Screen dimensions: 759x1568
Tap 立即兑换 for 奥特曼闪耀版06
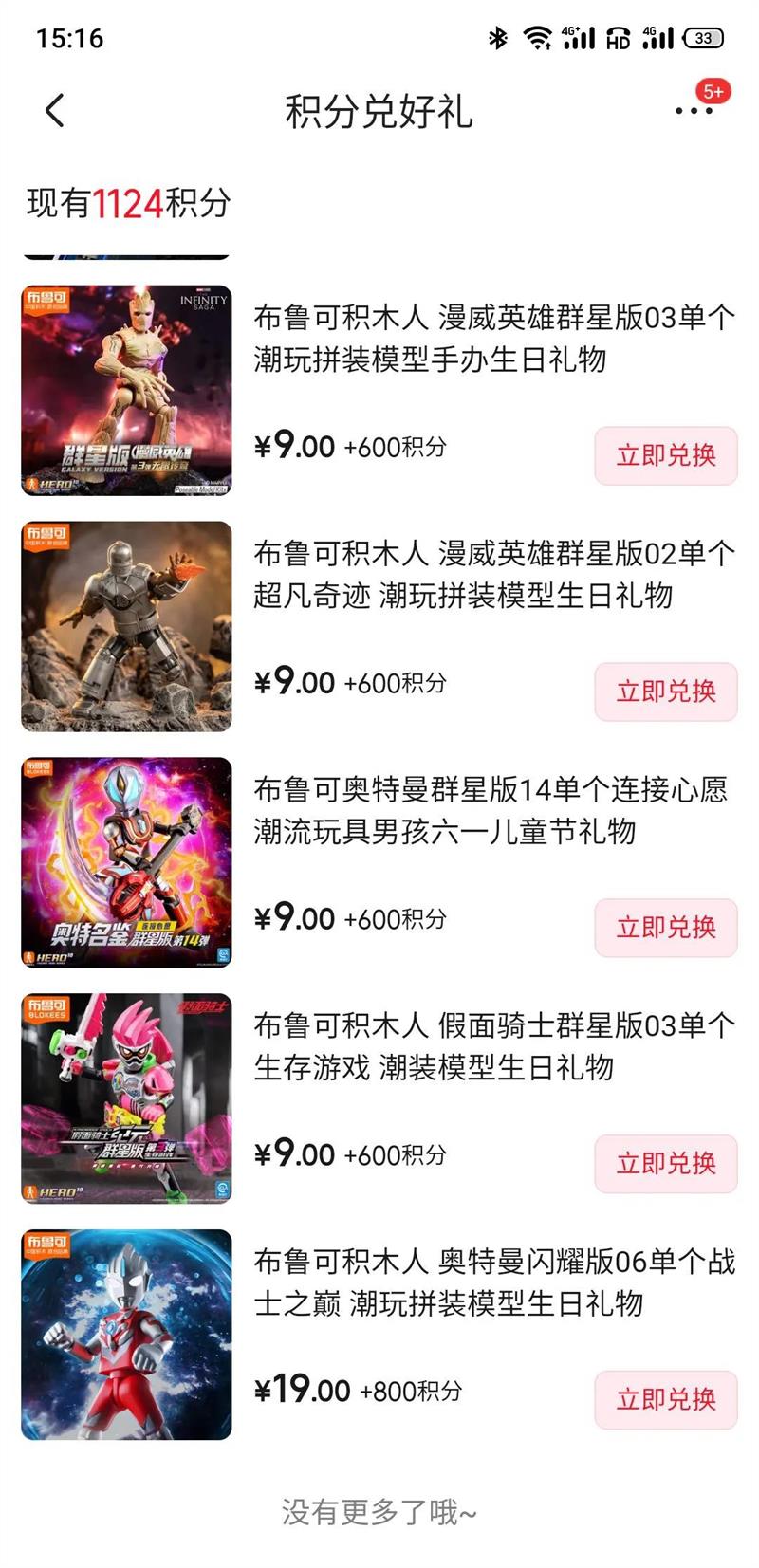(666, 1400)
